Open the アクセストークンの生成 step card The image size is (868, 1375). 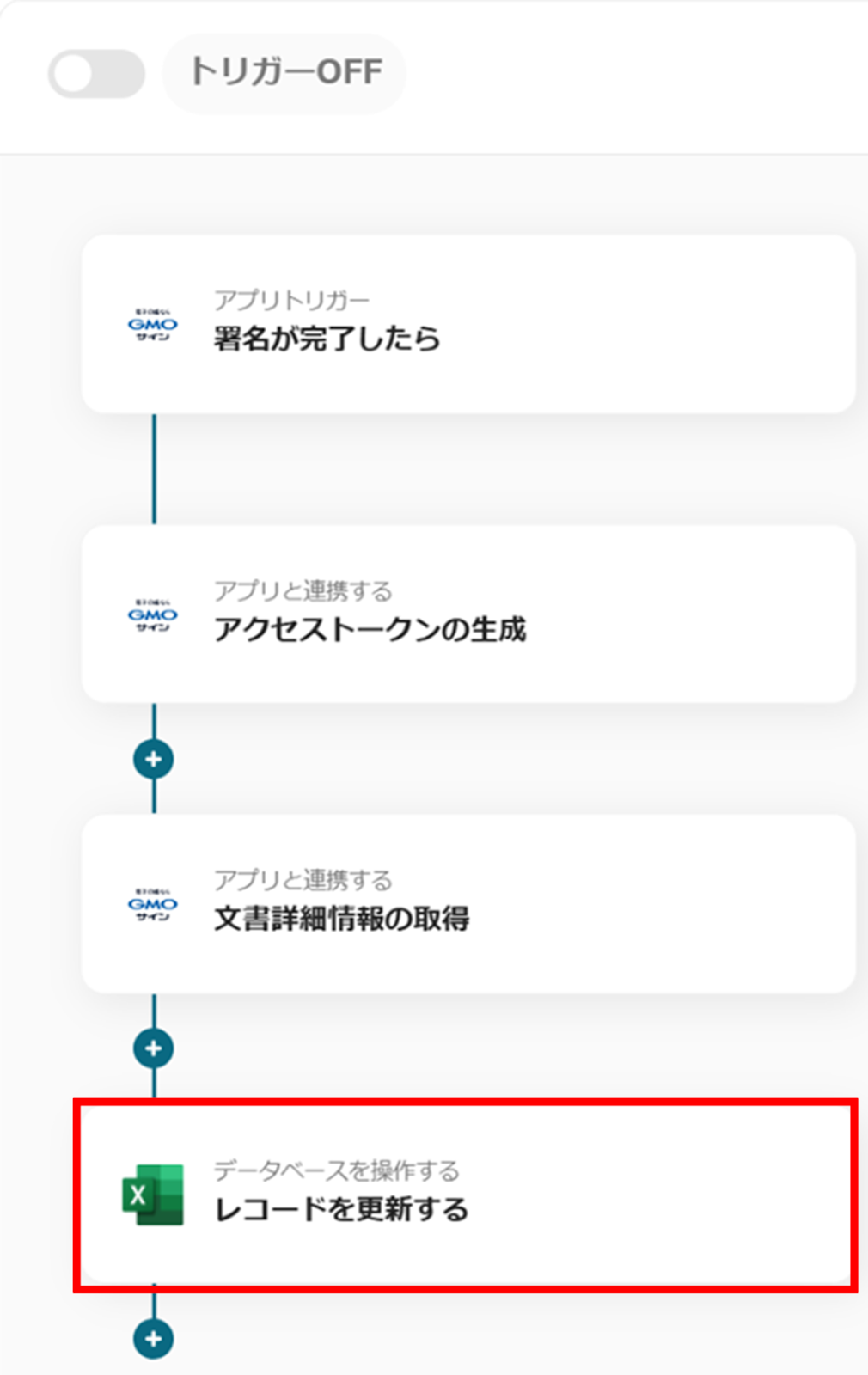[x=468, y=614]
